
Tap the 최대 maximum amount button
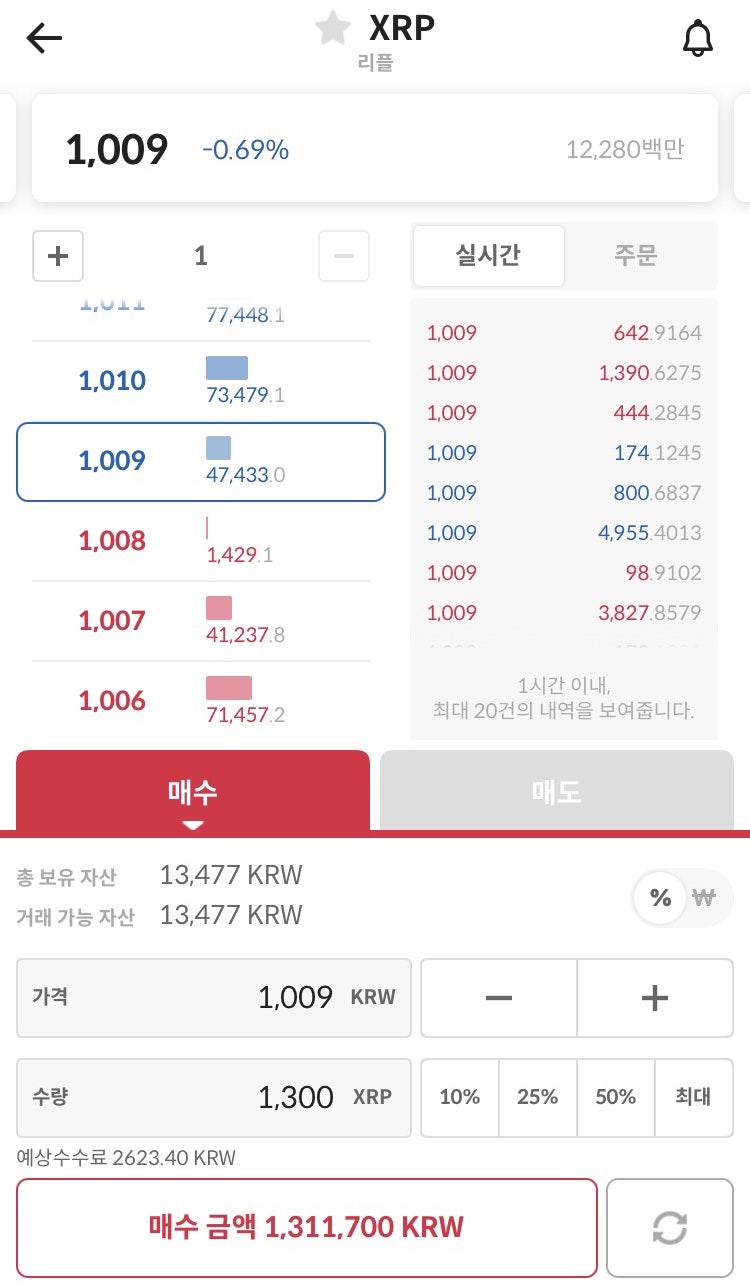[693, 1097]
